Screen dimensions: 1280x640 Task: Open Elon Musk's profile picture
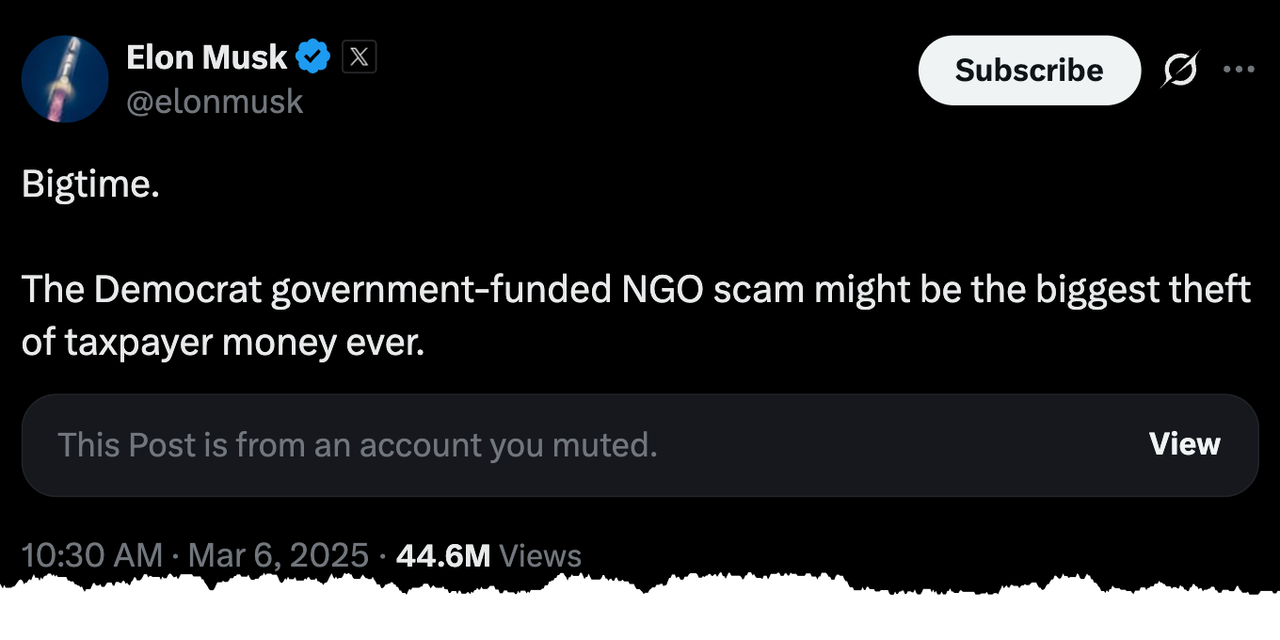pos(65,79)
